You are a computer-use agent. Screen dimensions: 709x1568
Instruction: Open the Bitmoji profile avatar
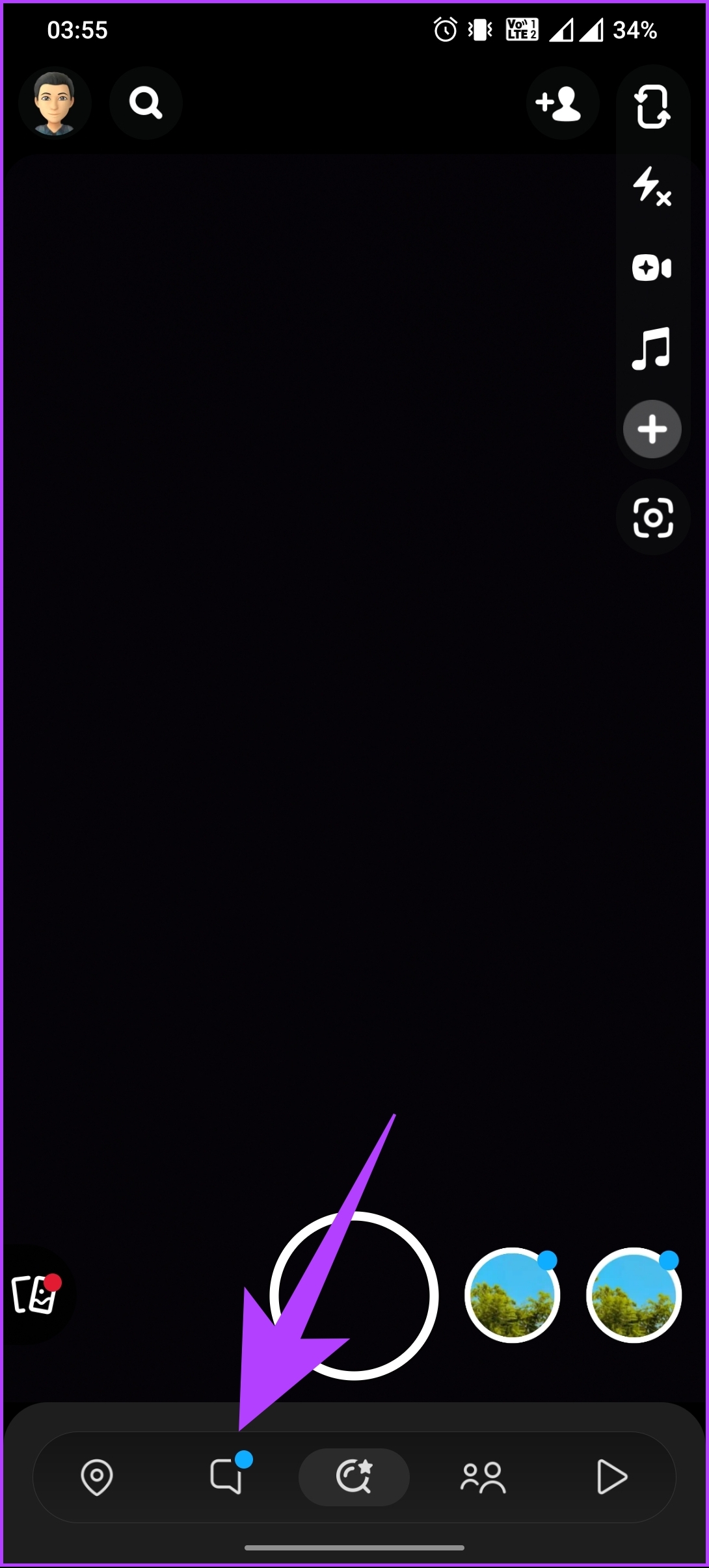(x=55, y=103)
